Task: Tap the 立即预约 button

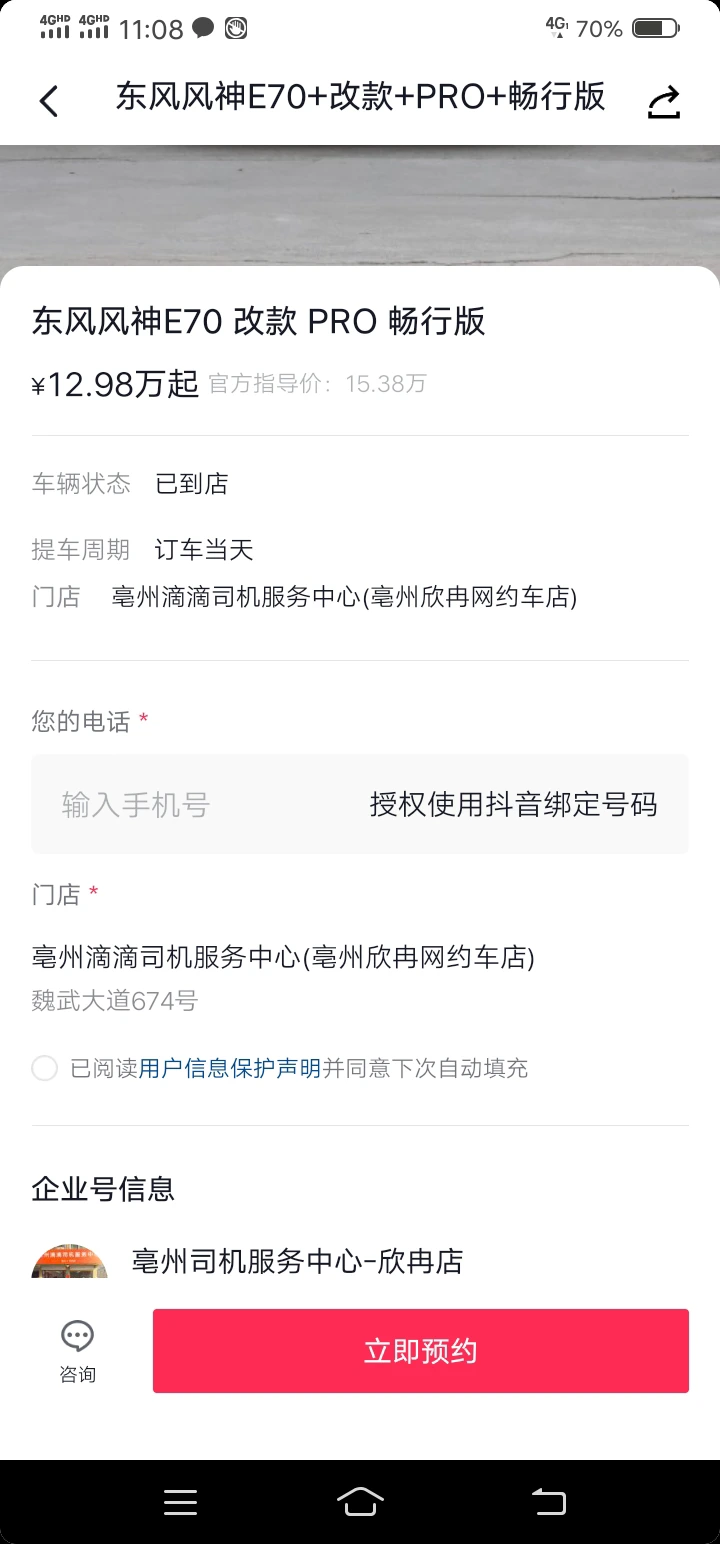Action: [x=420, y=1351]
